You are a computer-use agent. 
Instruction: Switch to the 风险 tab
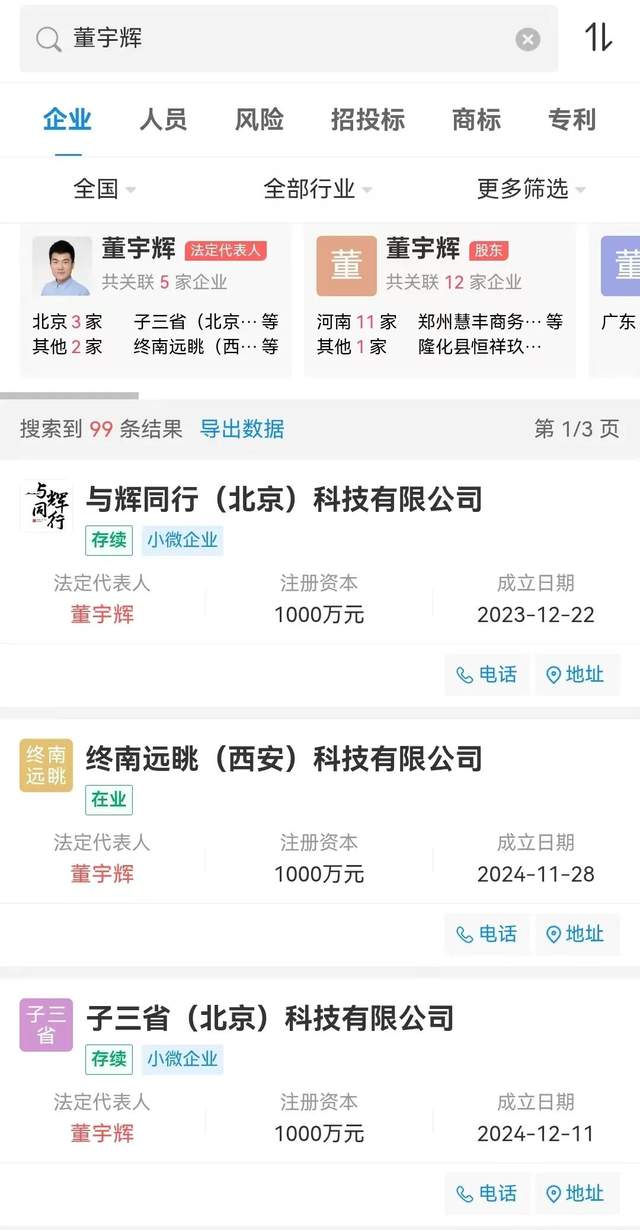(x=259, y=120)
